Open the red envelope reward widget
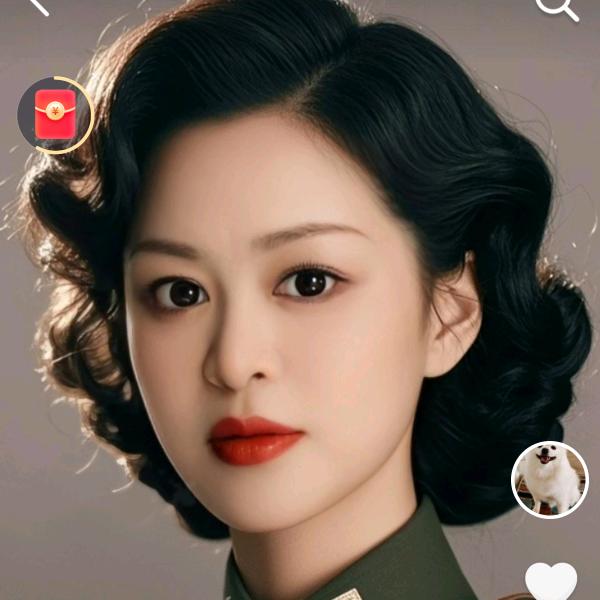 [55, 114]
